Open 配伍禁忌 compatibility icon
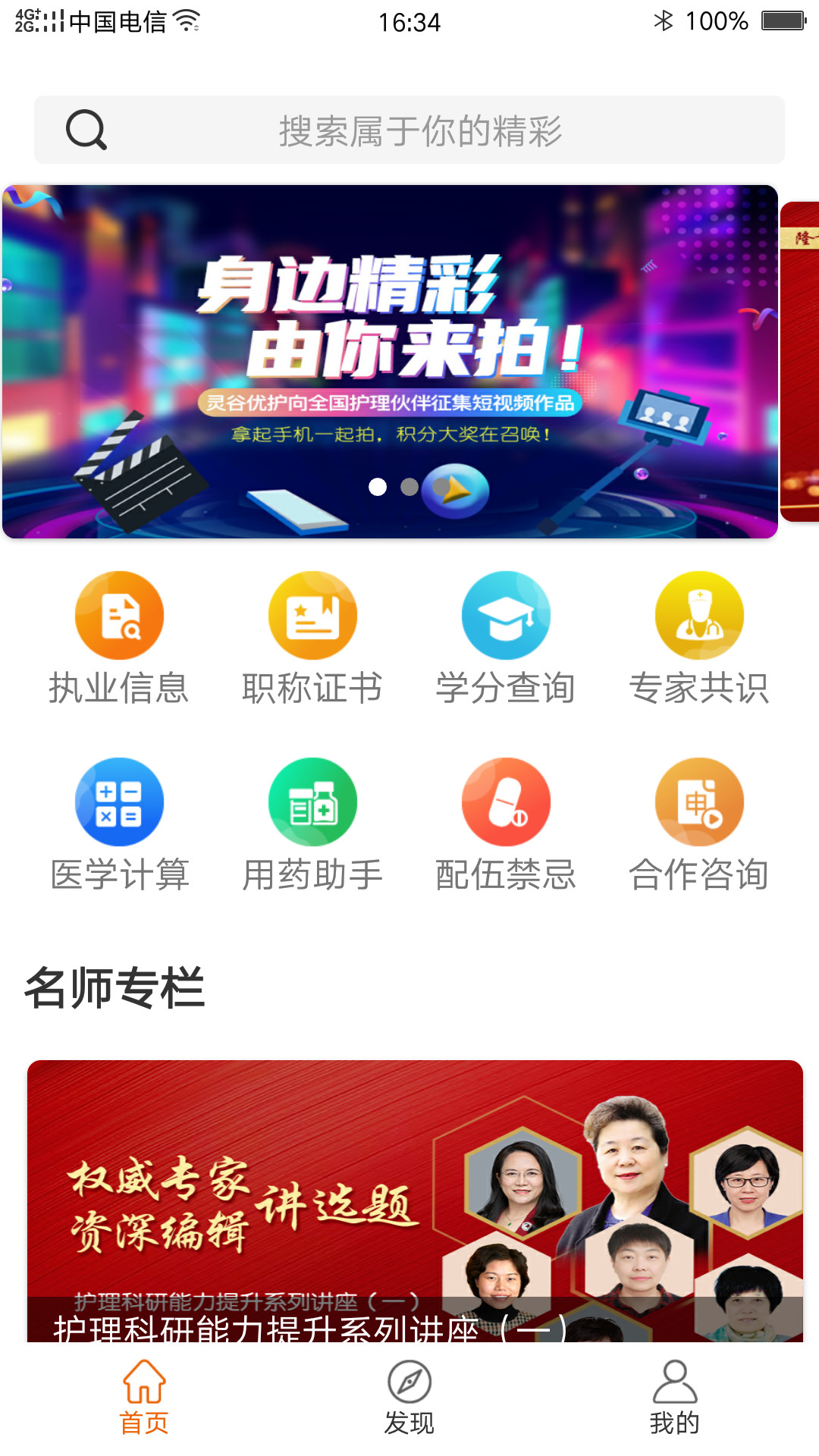This screenshot has height=1456, width=819. (506, 802)
